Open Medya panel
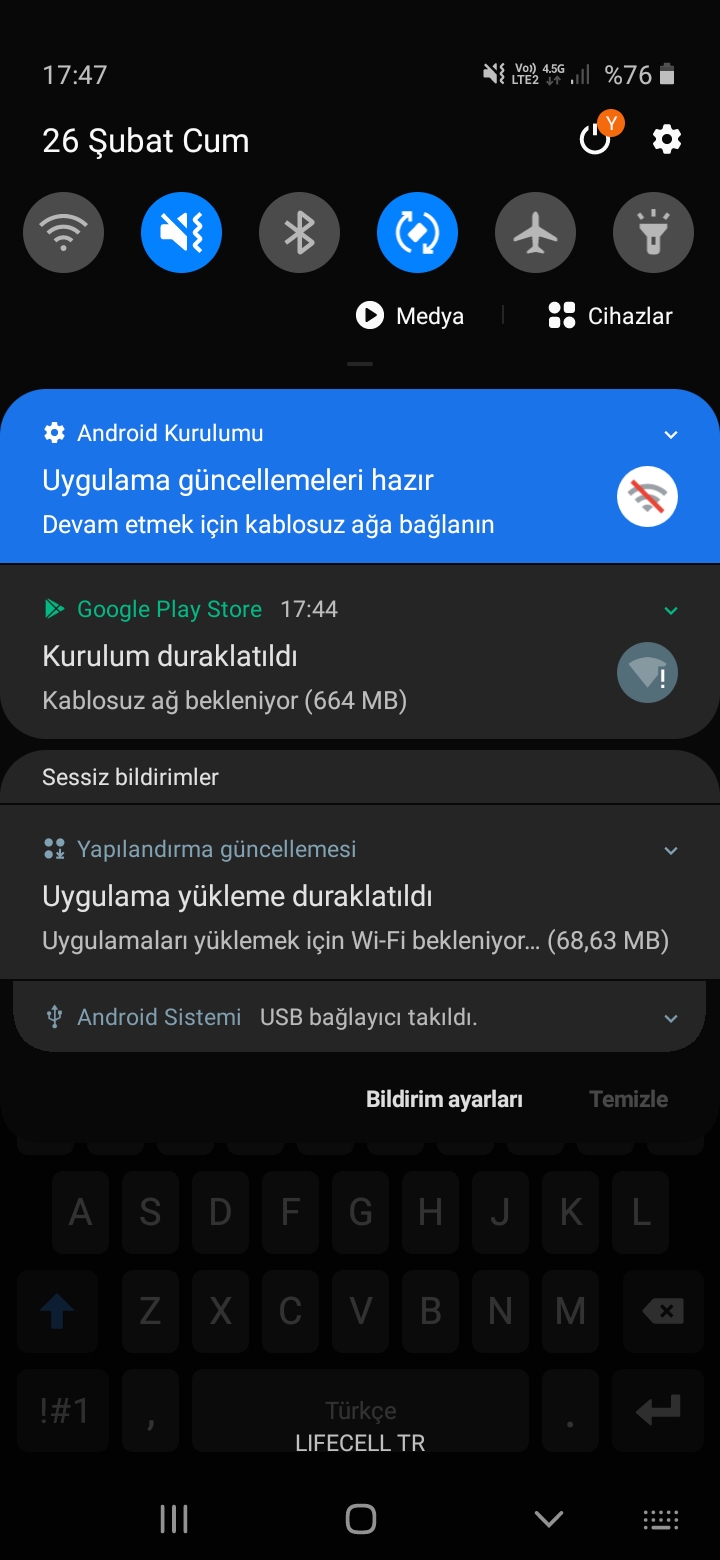This screenshot has height=1560, width=720. [x=411, y=316]
